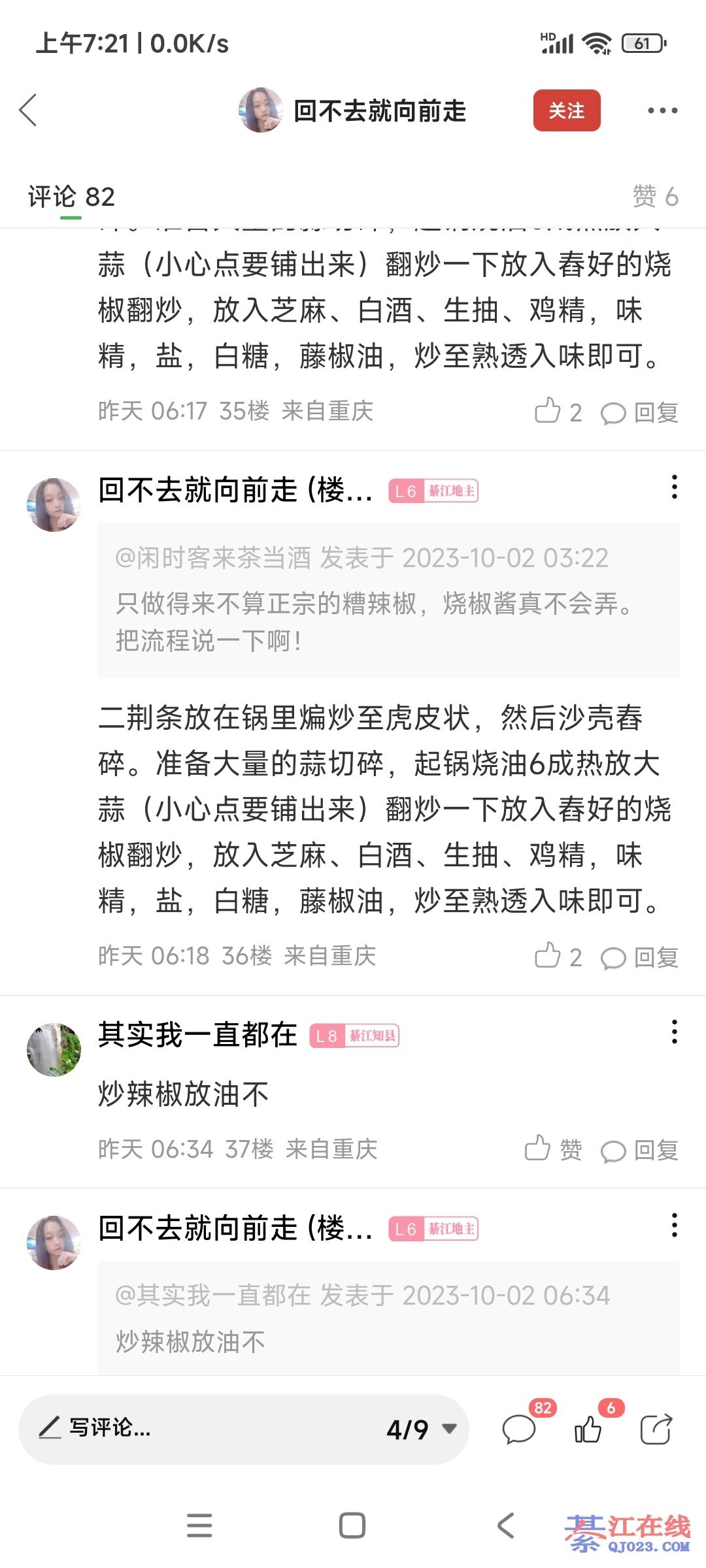Share this post
The image size is (706, 1568).
point(656,1429)
